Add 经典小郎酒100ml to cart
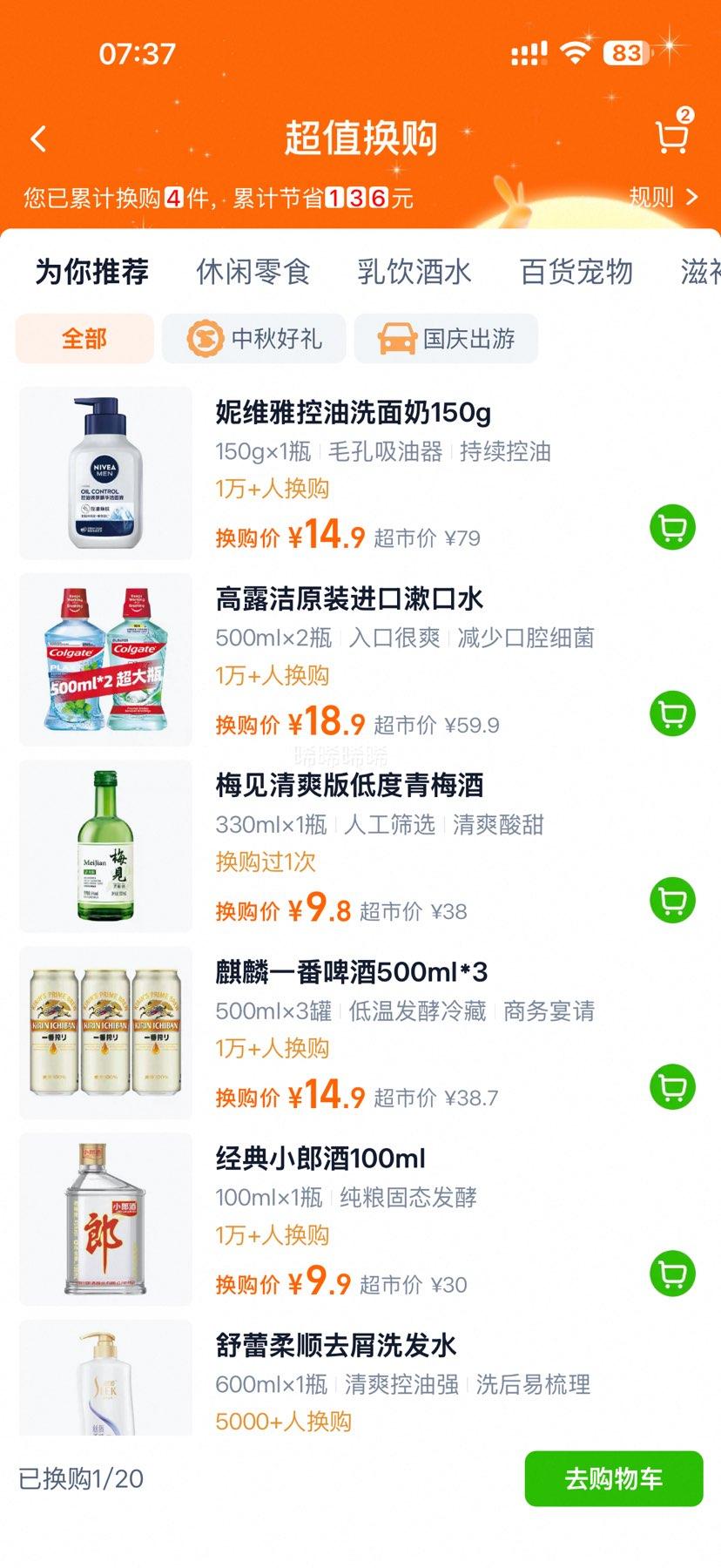Screen dimensions: 721x1568 [672, 1273]
